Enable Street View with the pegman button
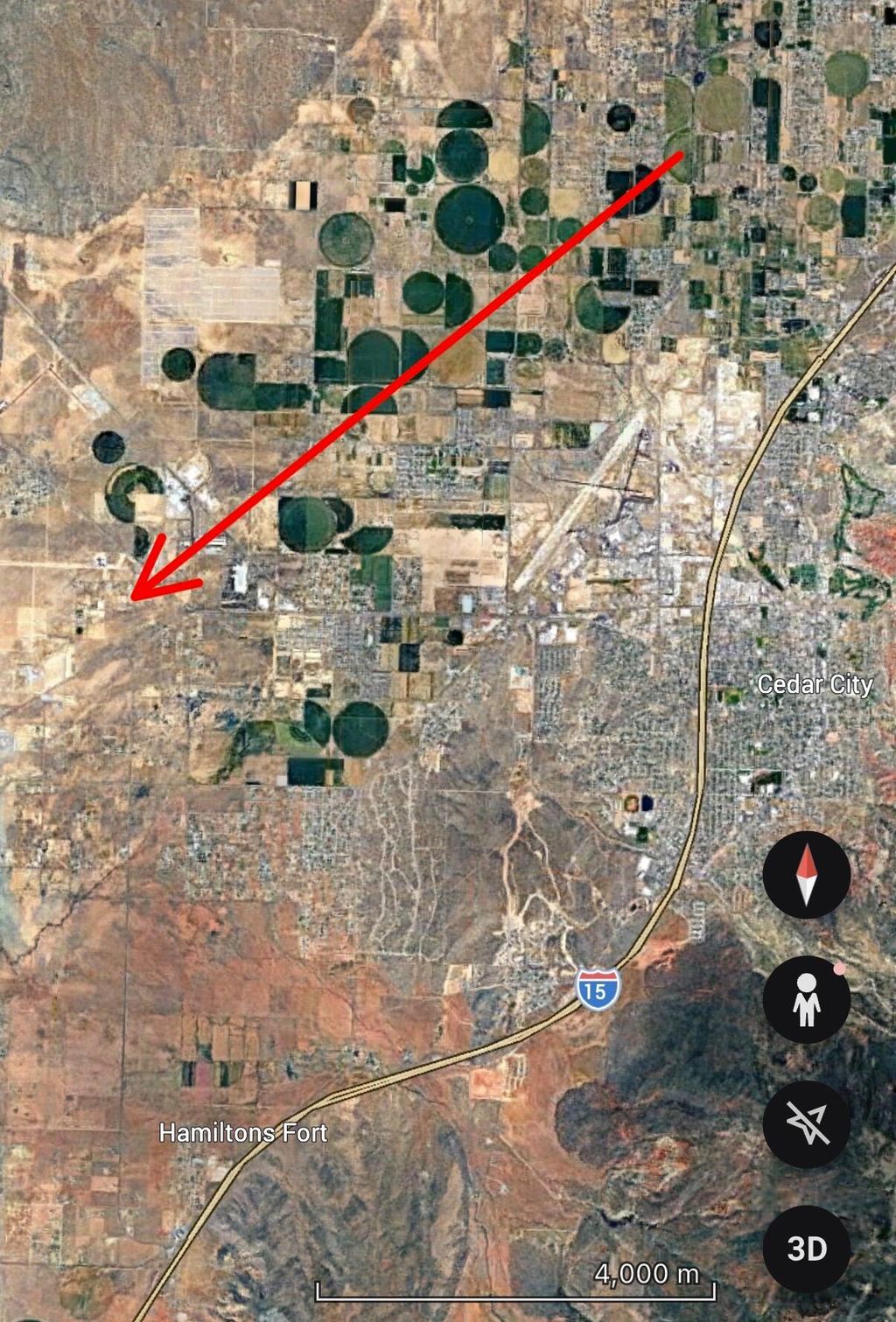The height and width of the screenshot is (1322, 896). [x=806, y=998]
